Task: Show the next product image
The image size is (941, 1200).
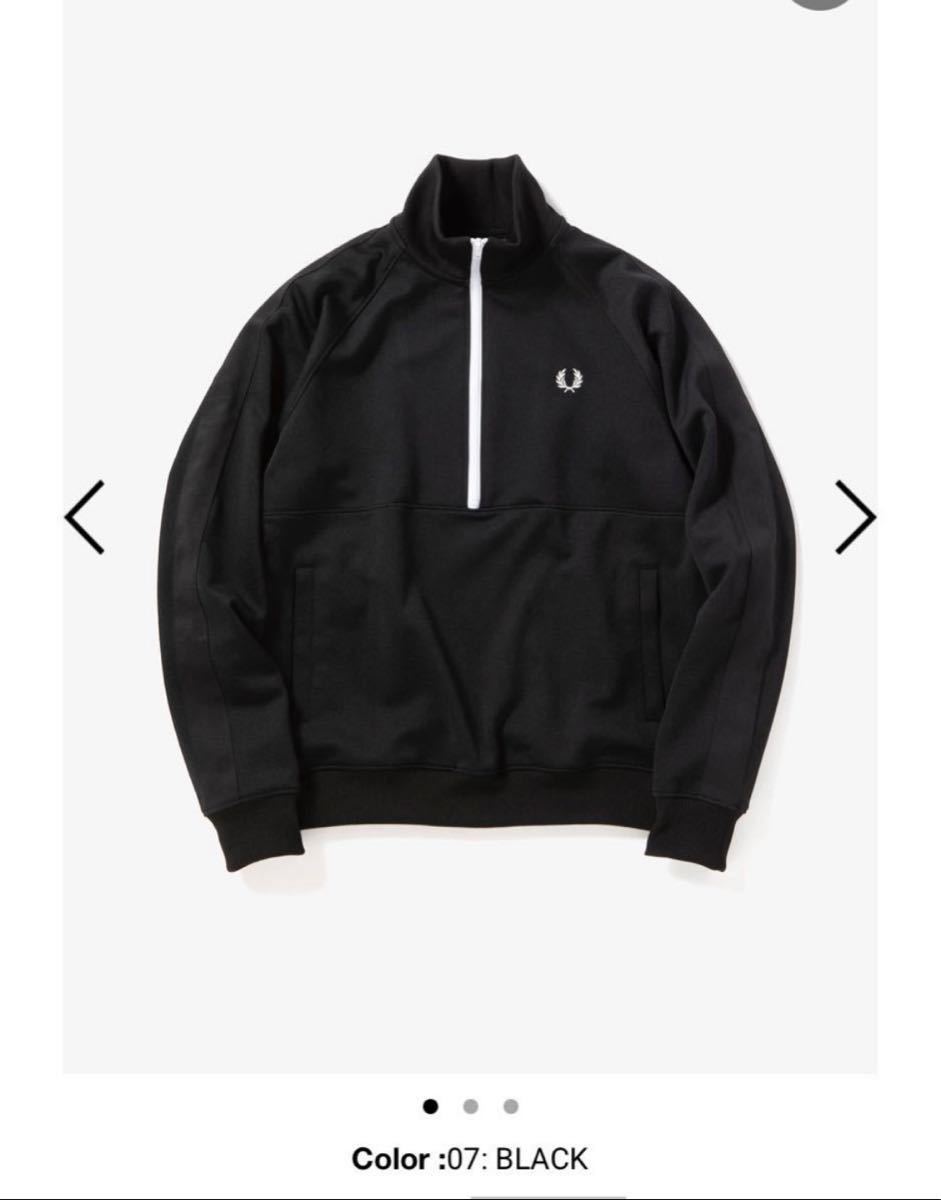Action: [x=855, y=517]
